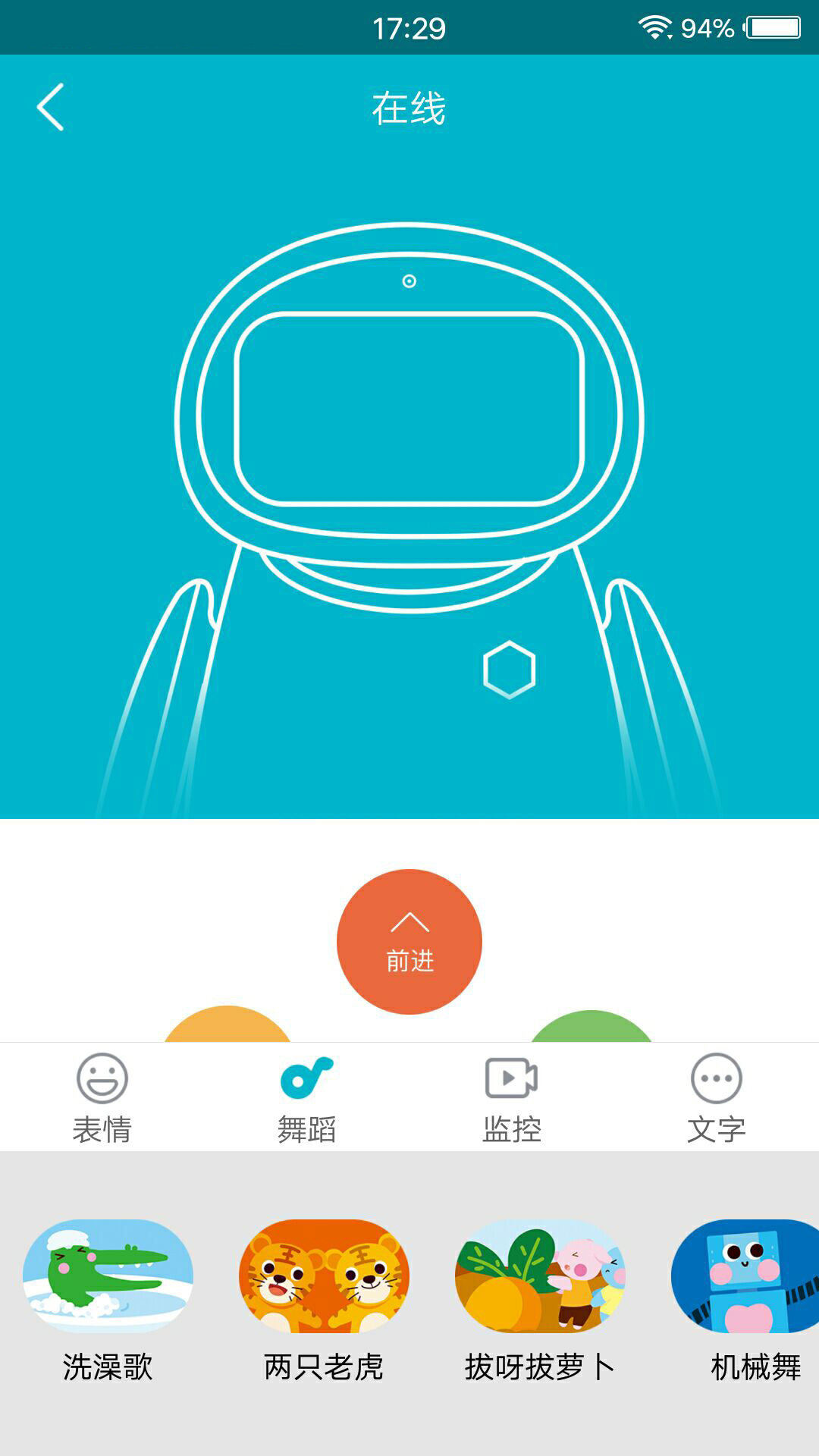Image resolution: width=819 pixels, height=1456 pixels.
Task: Switch to the 文字 text tab
Action: (716, 1097)
